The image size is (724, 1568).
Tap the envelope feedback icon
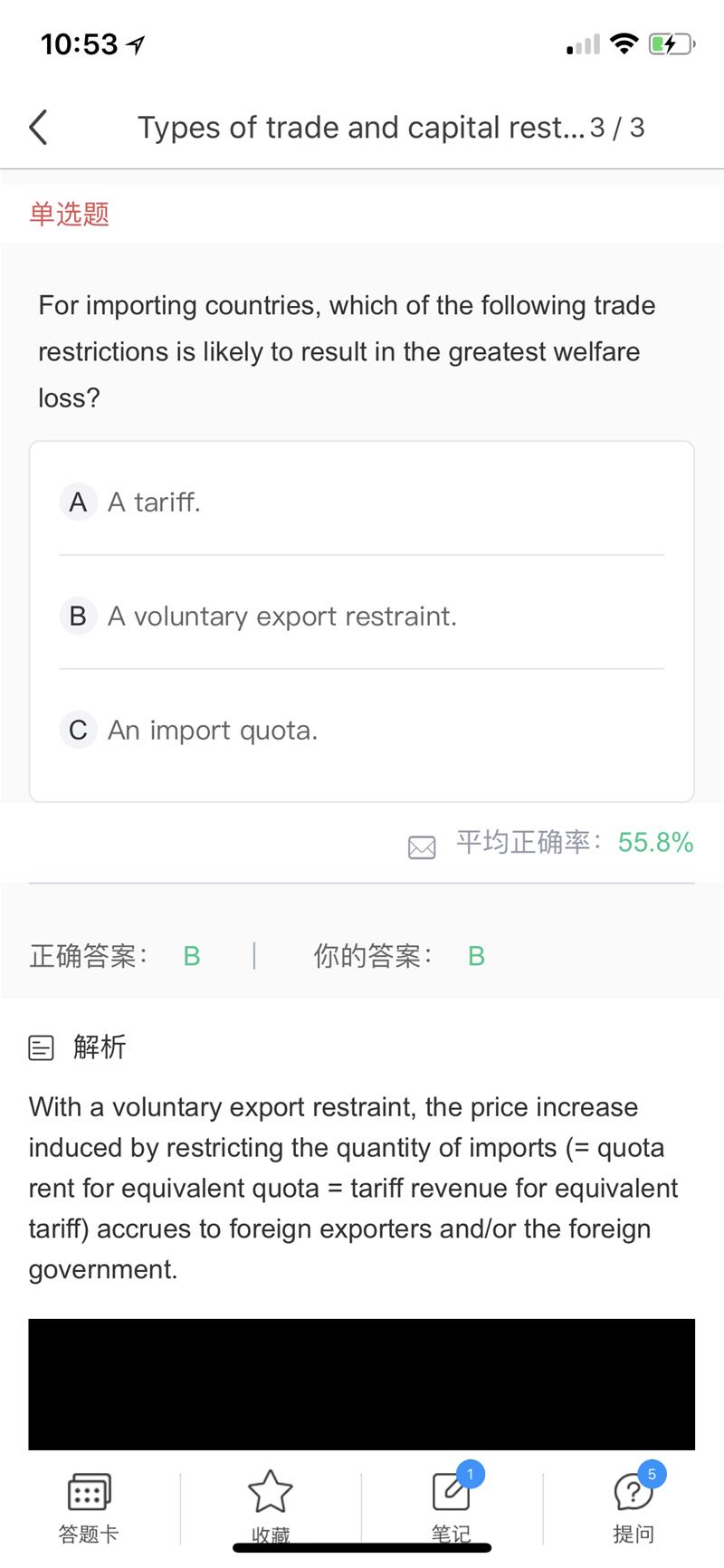(x=422, y=846)
